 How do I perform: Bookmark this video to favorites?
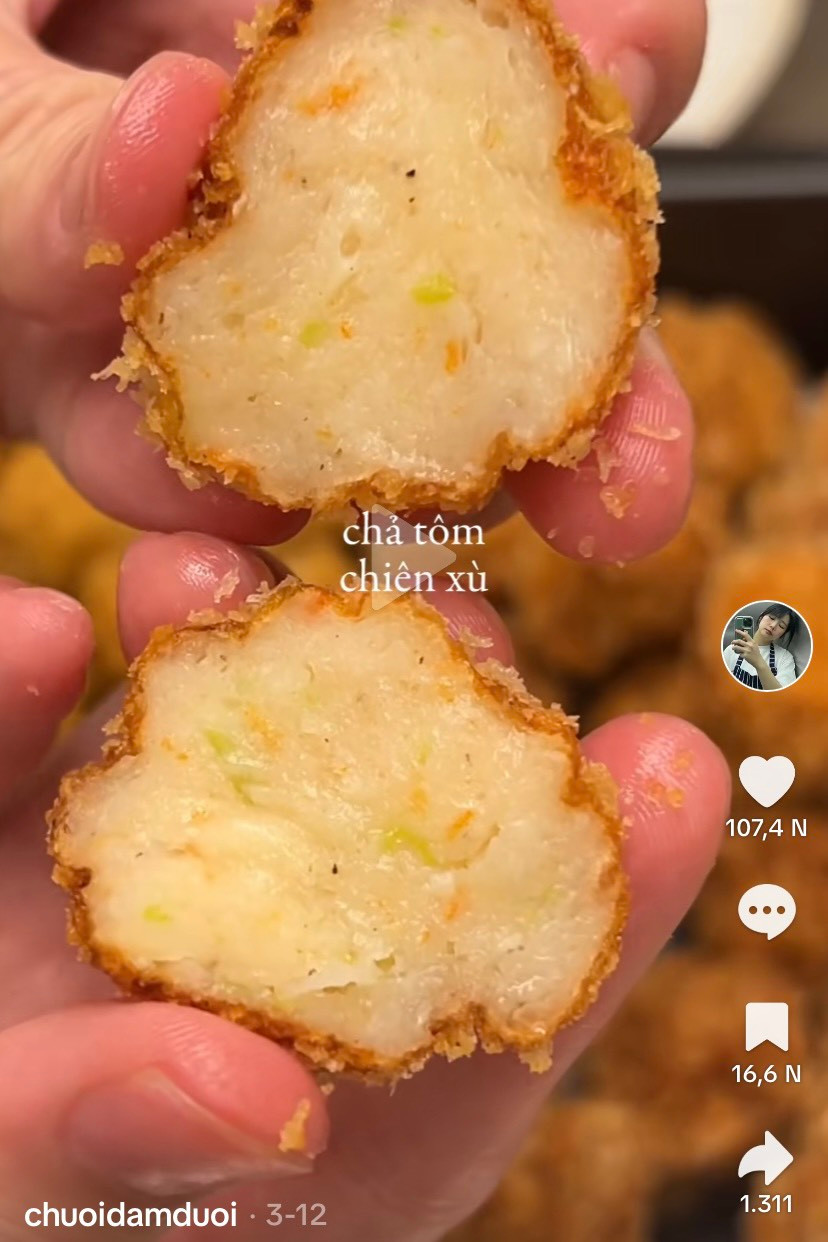click(766, 1027)
